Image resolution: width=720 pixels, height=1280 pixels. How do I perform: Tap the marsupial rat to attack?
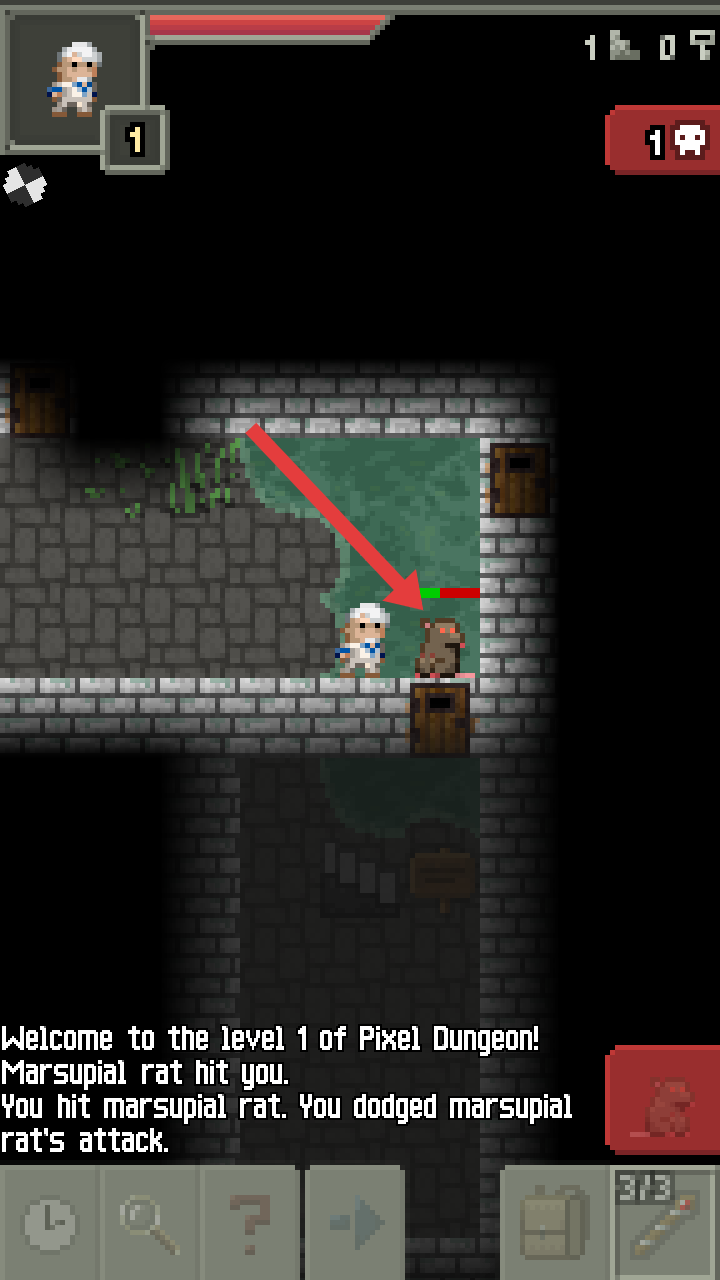pos(440,647)
